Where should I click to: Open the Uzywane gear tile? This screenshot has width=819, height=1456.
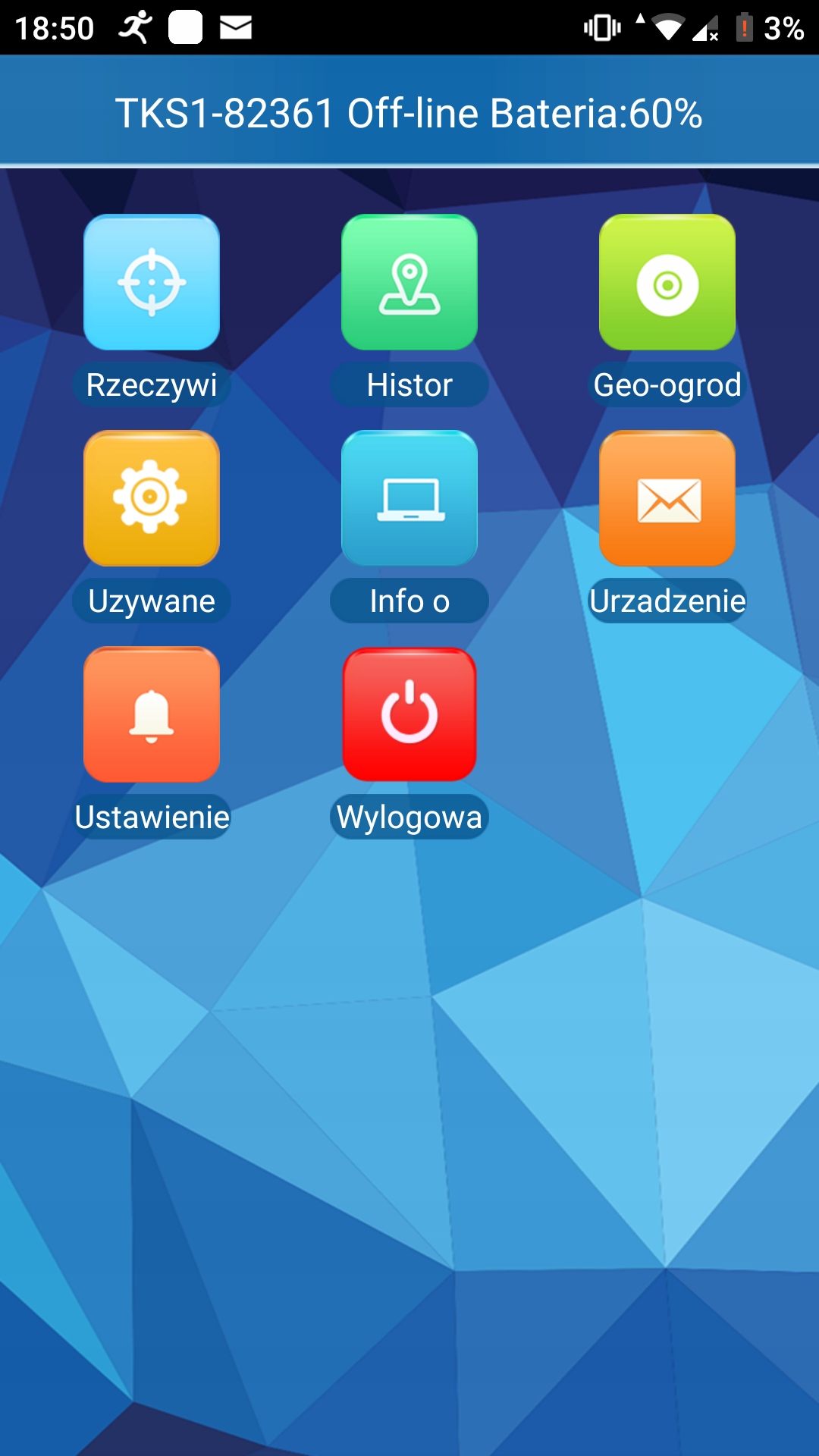pos(152,498)
